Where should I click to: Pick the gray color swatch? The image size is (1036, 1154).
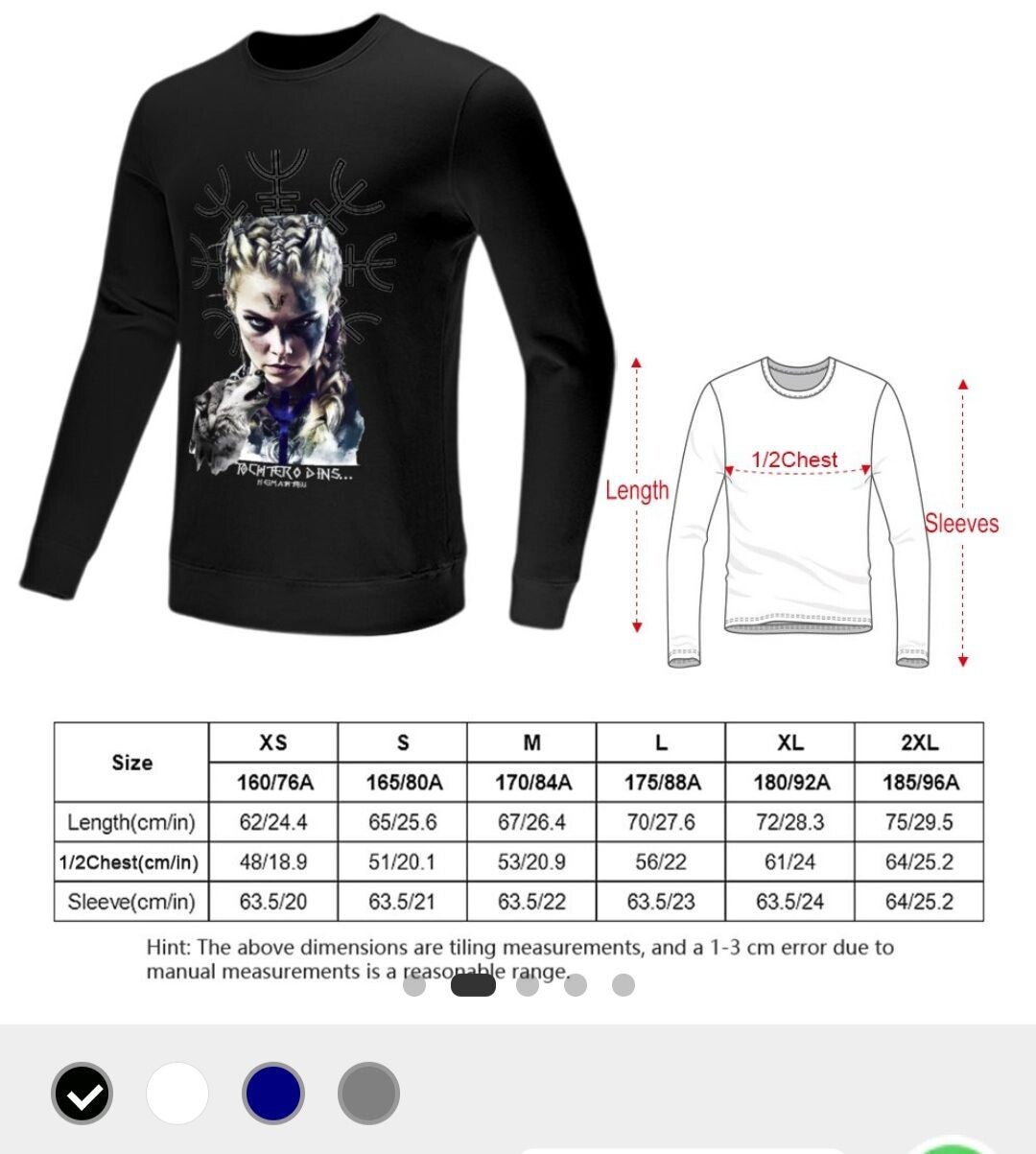pos(368,1094)
